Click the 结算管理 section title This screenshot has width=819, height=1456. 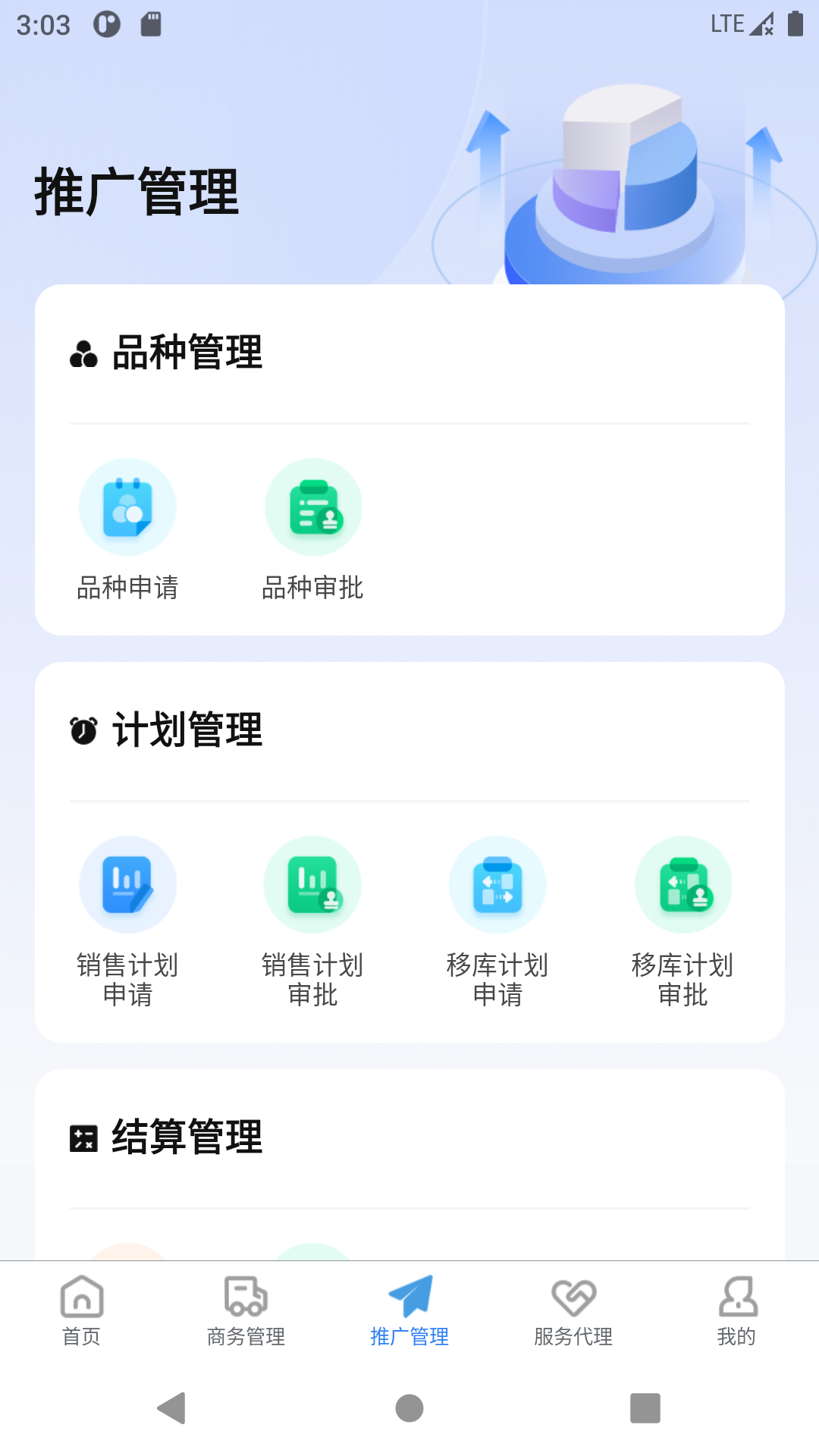pos(187,1137)
